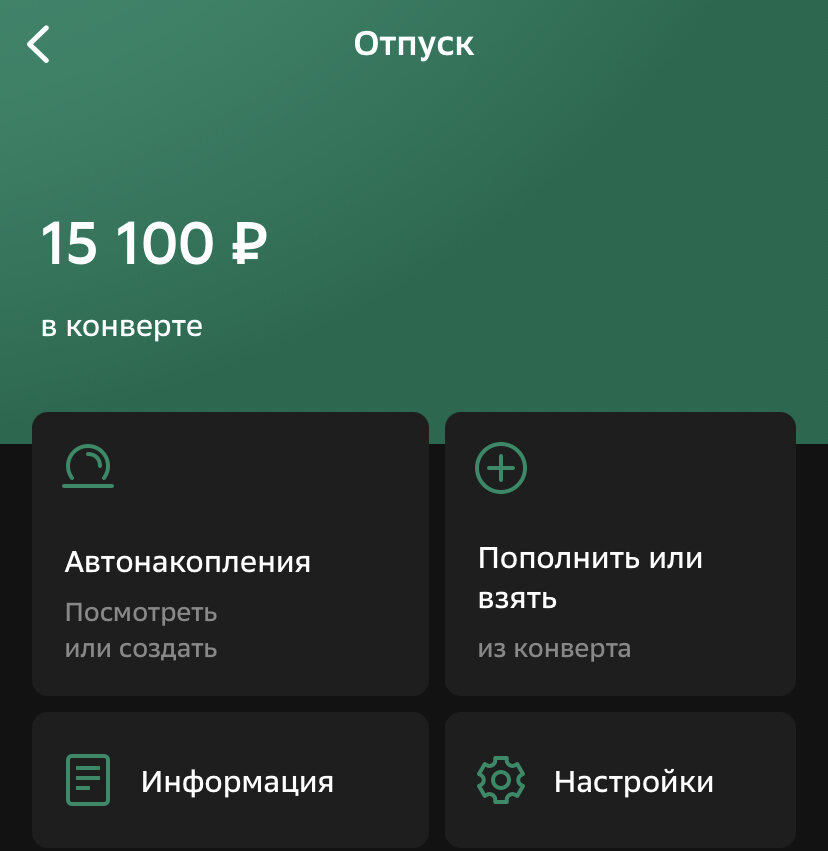This screenshot has height=851, width=828.
Task: Open envelope settings via the cog icon
Action: 501,780
